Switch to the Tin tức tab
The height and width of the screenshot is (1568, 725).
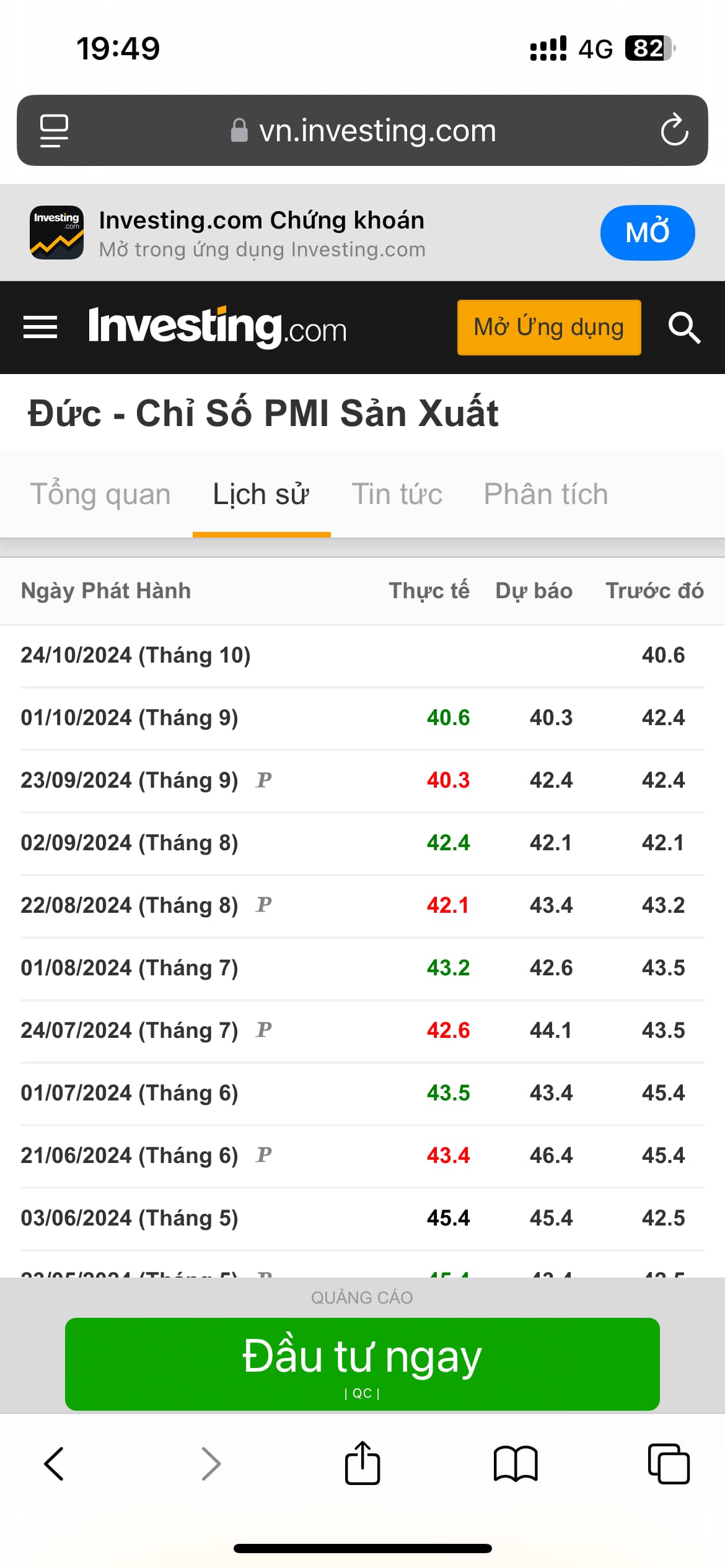[397, 494]
